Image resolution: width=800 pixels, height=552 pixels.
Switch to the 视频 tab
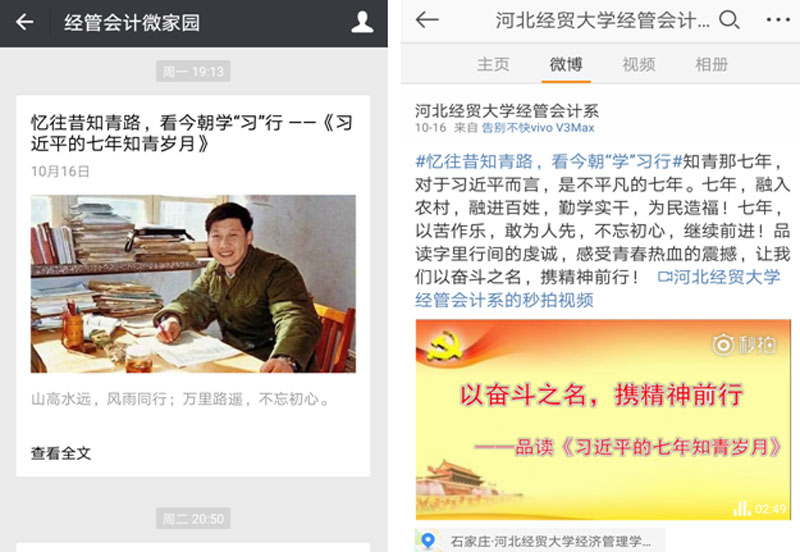click(x=639, y=64)
